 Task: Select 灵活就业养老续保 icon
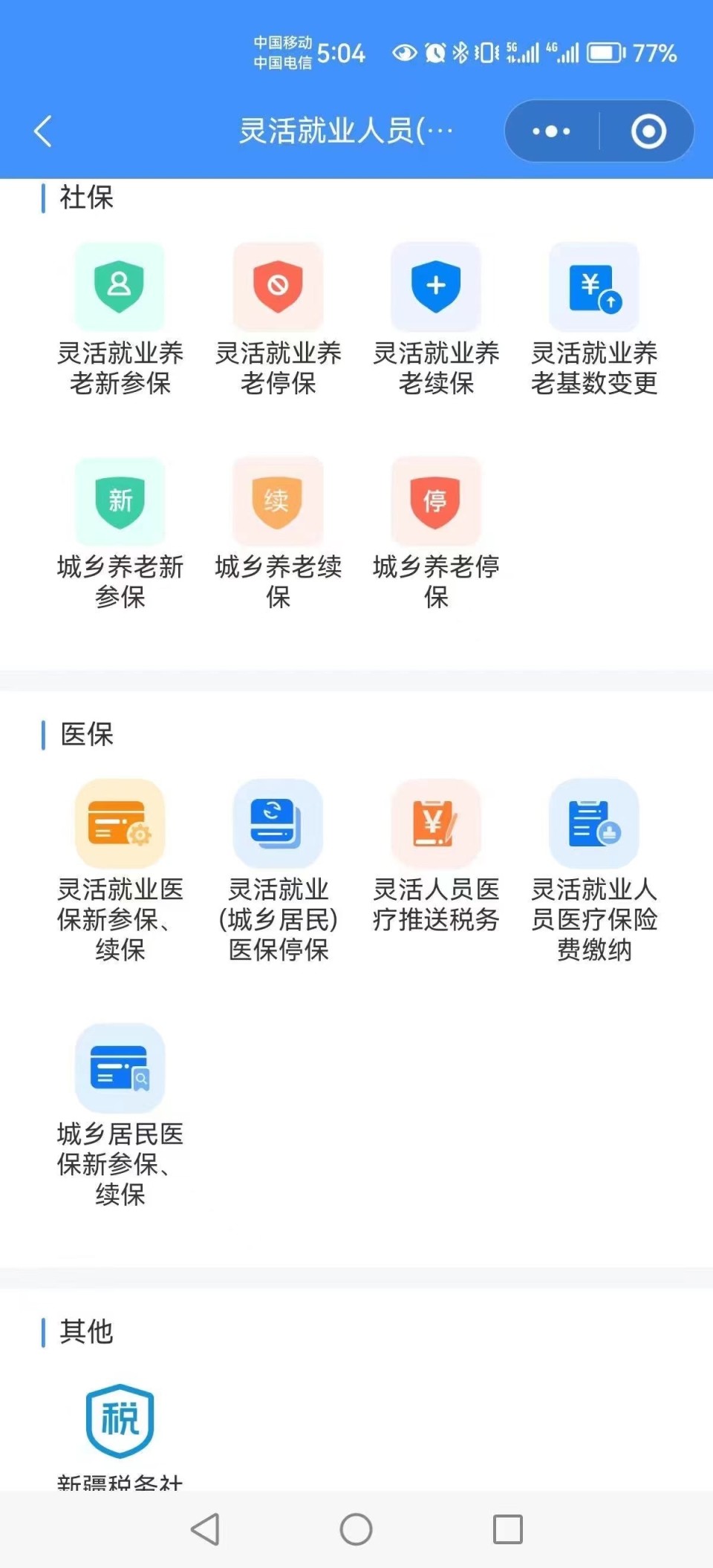(x=436, y=287)
